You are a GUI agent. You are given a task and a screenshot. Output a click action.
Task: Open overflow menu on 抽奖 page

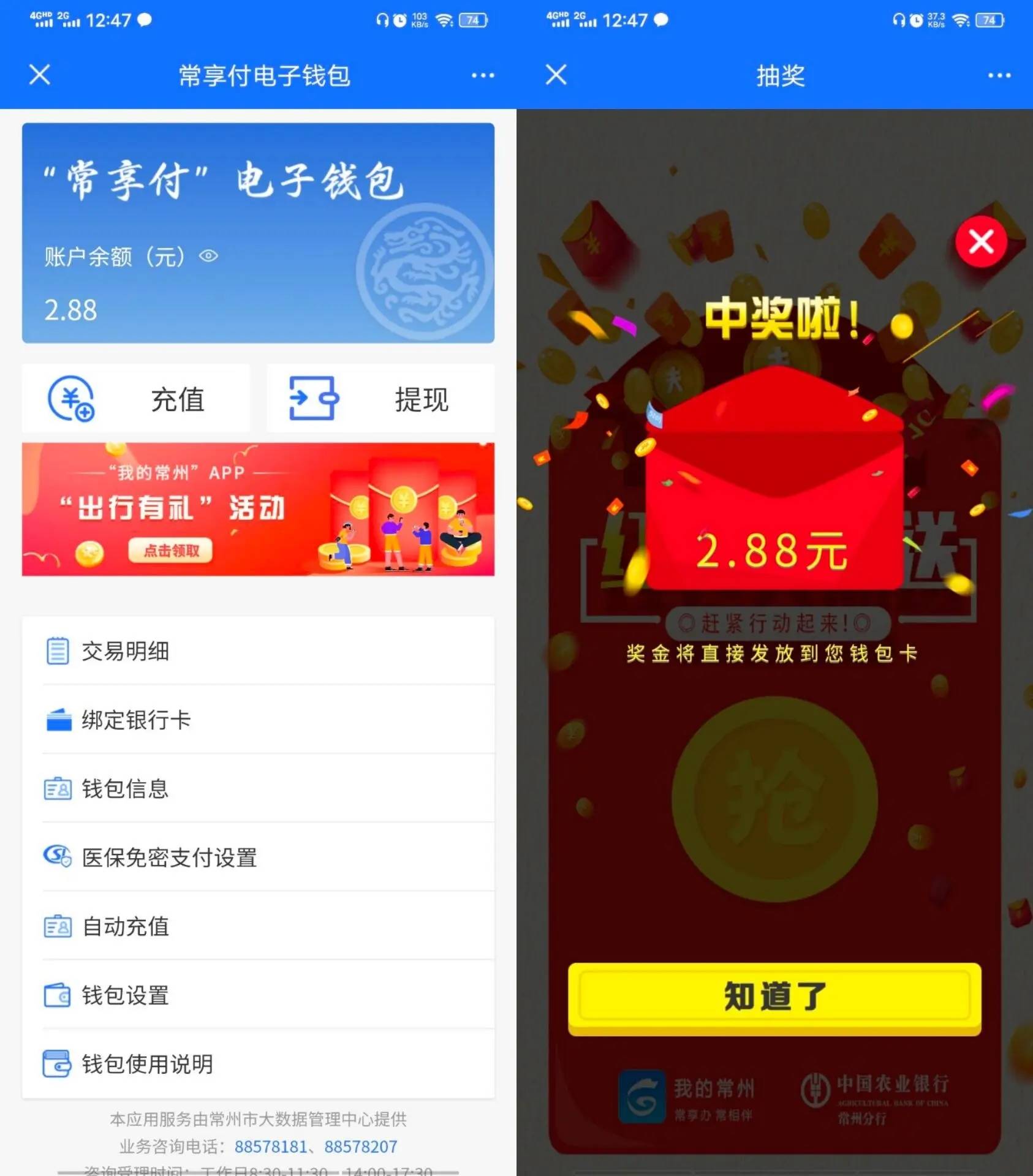click(x=999, y=75)
